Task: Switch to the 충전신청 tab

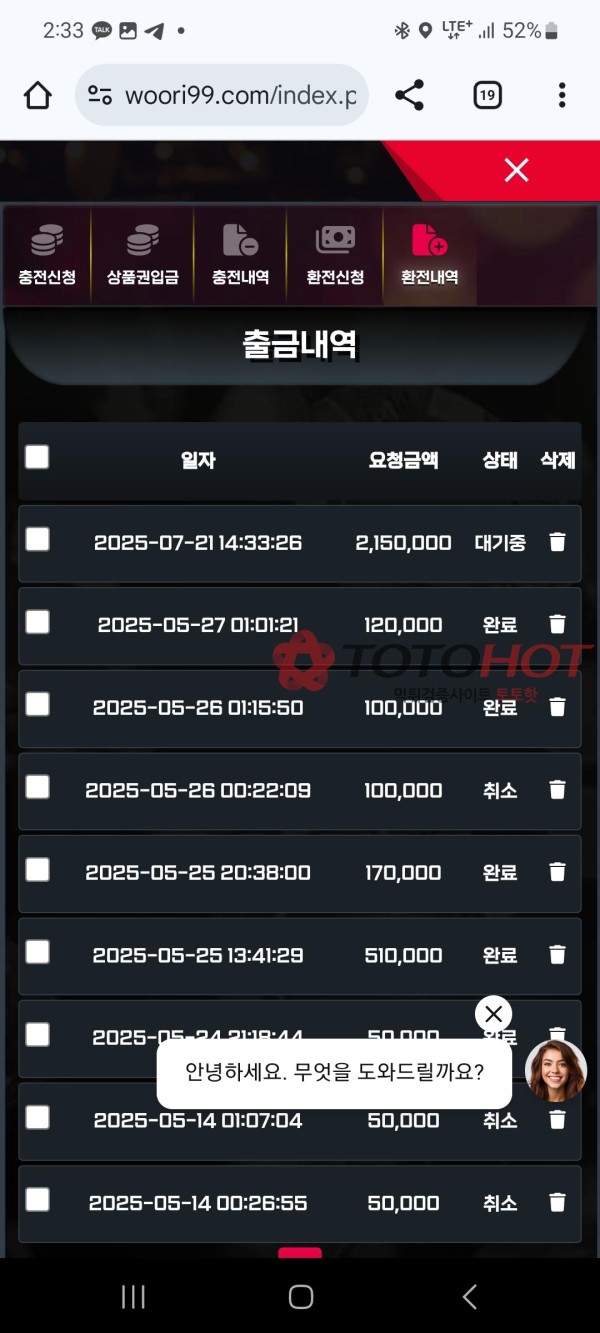Action: (x=46, y=256)
